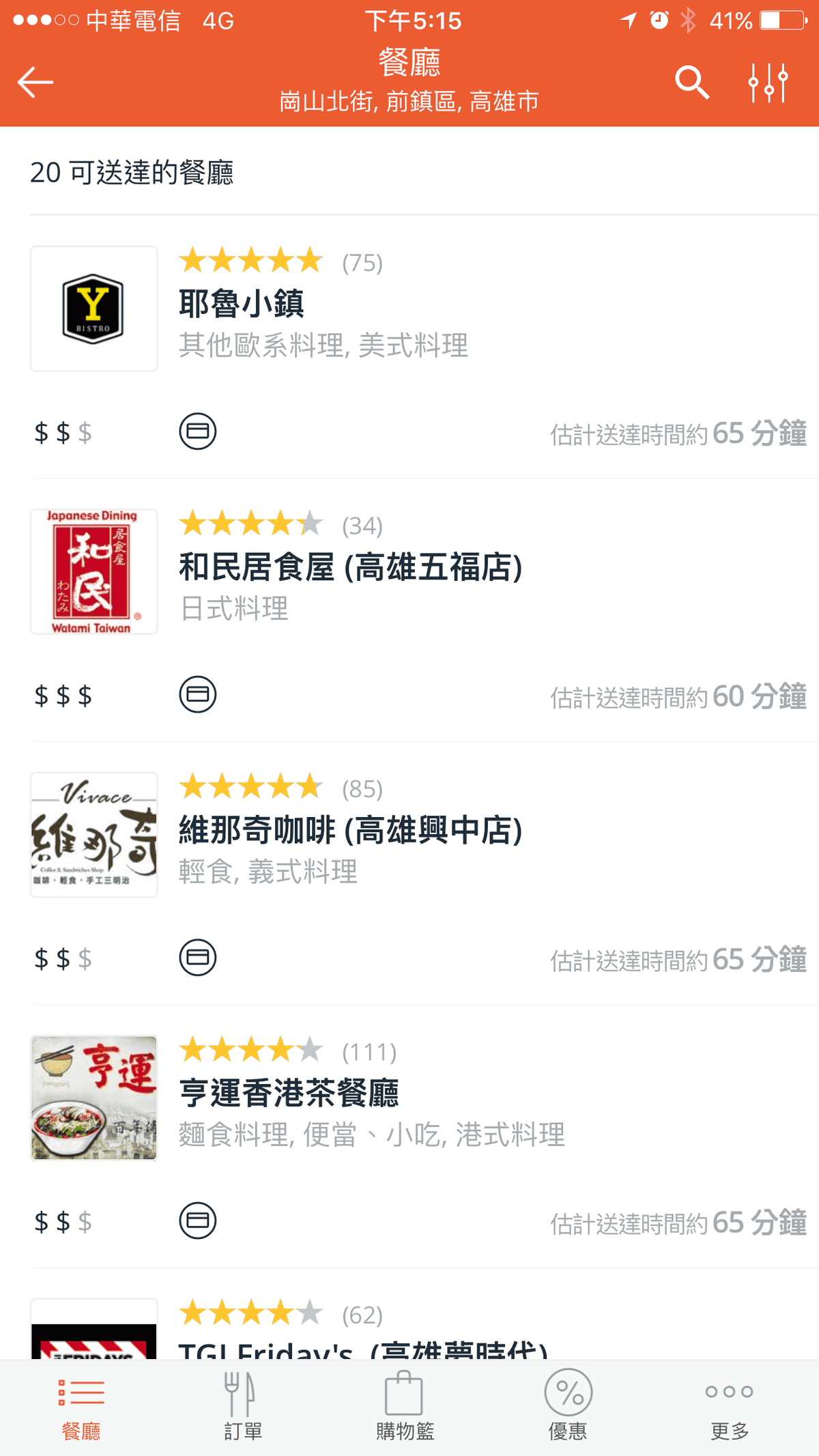
Task: Tap the 耶魯小鎮 Y Bistro logo thumbnail
Action: [x=94, y=307]
